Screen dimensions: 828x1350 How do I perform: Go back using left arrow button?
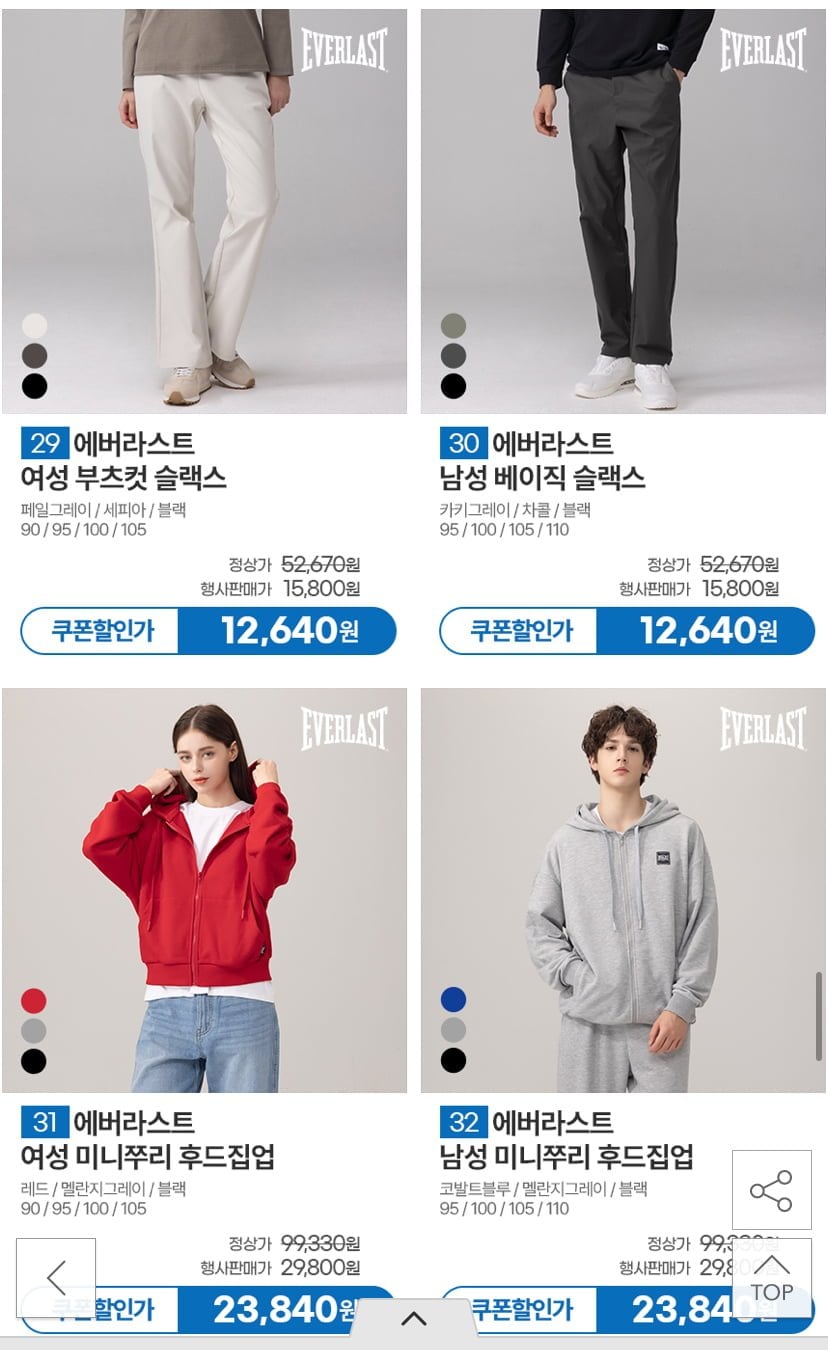click(x=56, y=1277)
